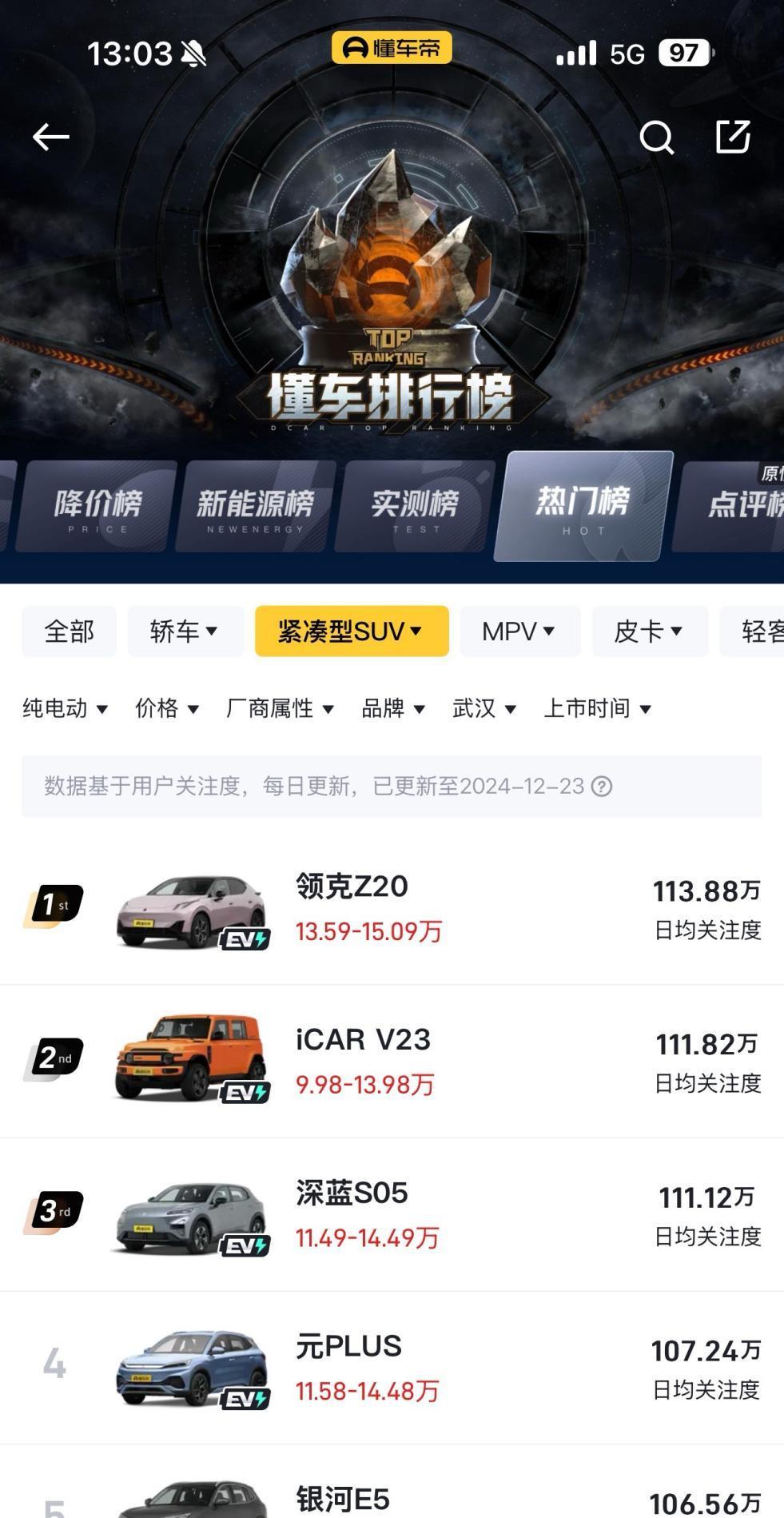
Task: Share this ranking page
Action: (x=733, y=137)
